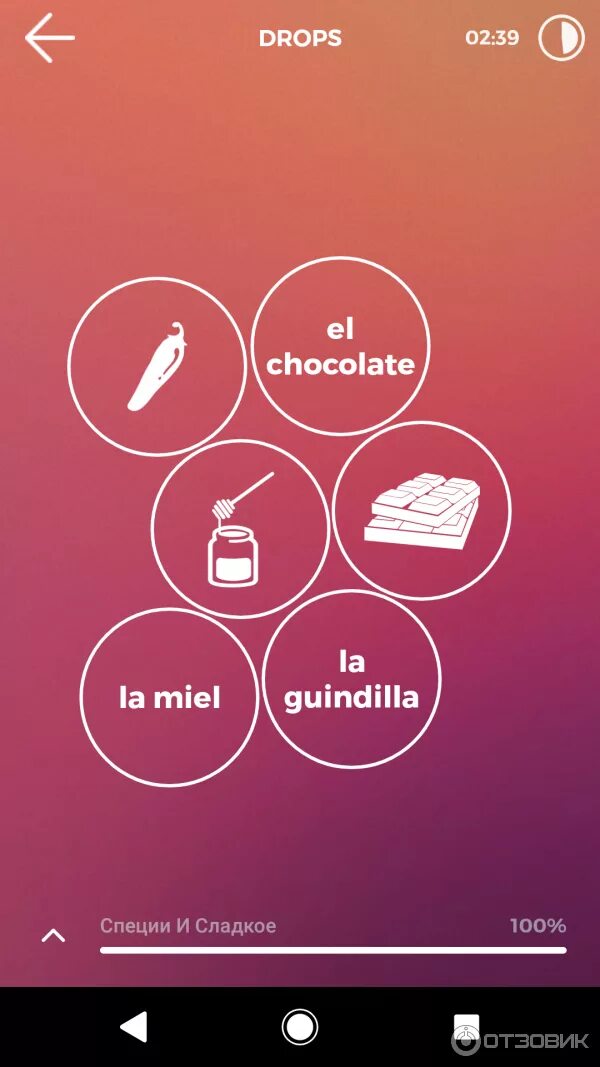600x1067 pixels.
Task: Go back using the top arrow
Action: tap(49, 39)
